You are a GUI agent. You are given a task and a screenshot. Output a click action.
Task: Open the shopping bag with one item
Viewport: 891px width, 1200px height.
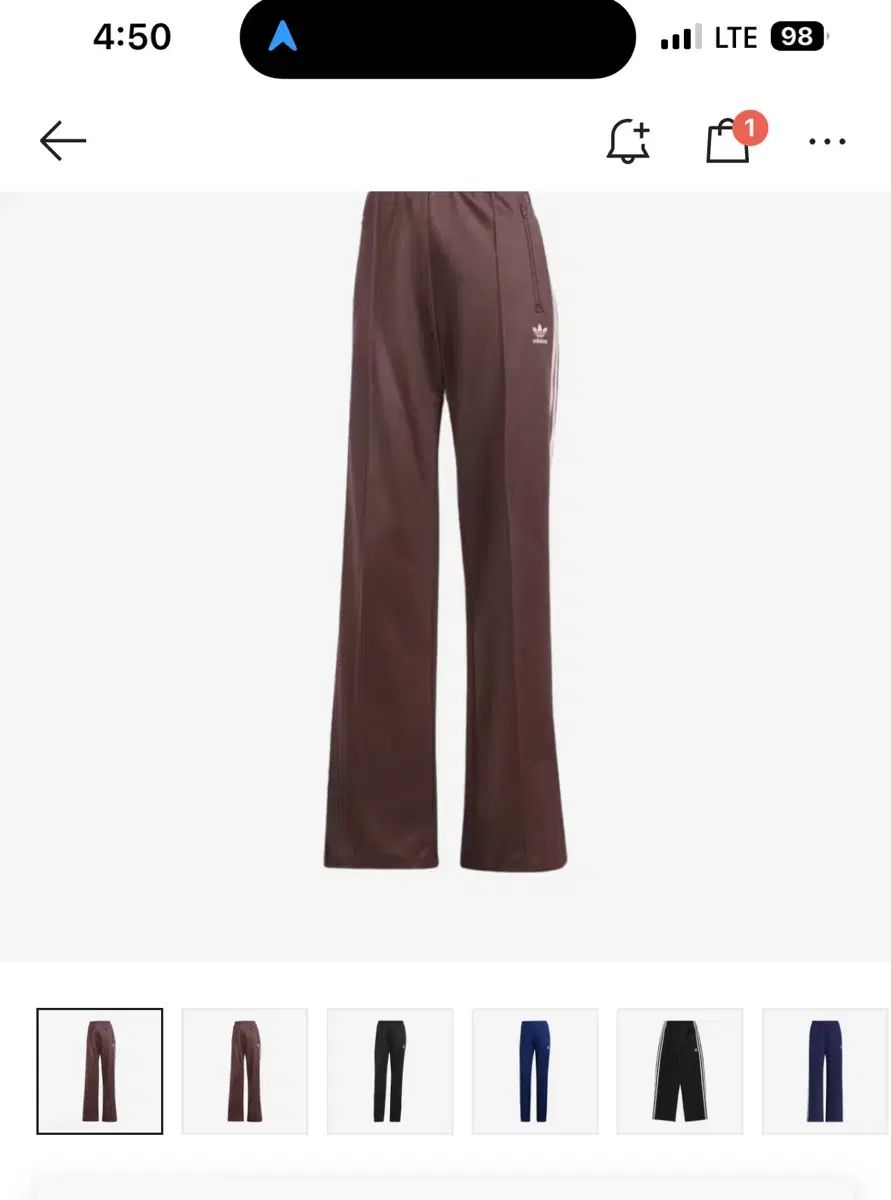tap(729, 141)
